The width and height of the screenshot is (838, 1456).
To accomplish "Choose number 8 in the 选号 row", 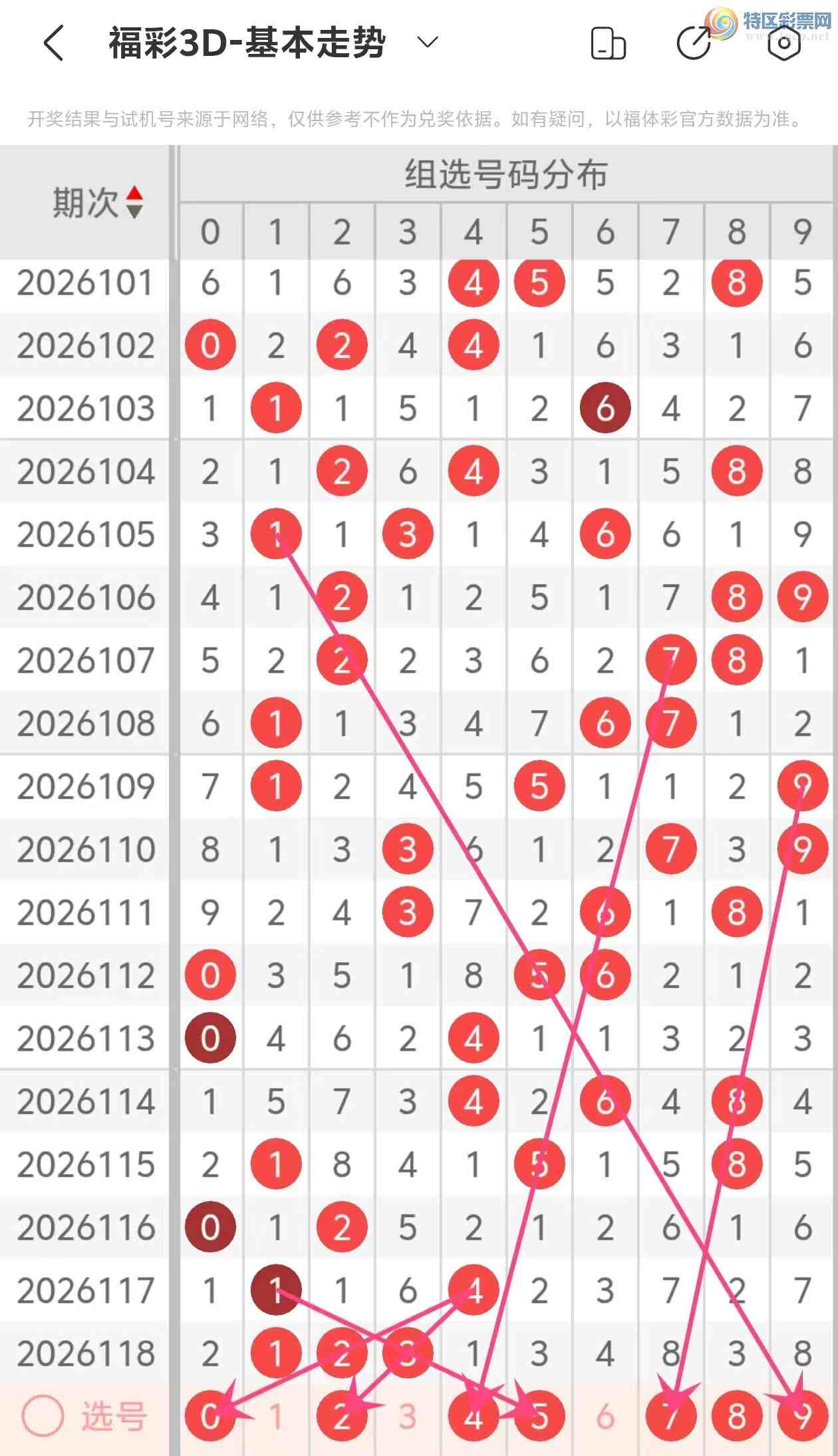I will pyautogui.click(x=737, y=1417).
